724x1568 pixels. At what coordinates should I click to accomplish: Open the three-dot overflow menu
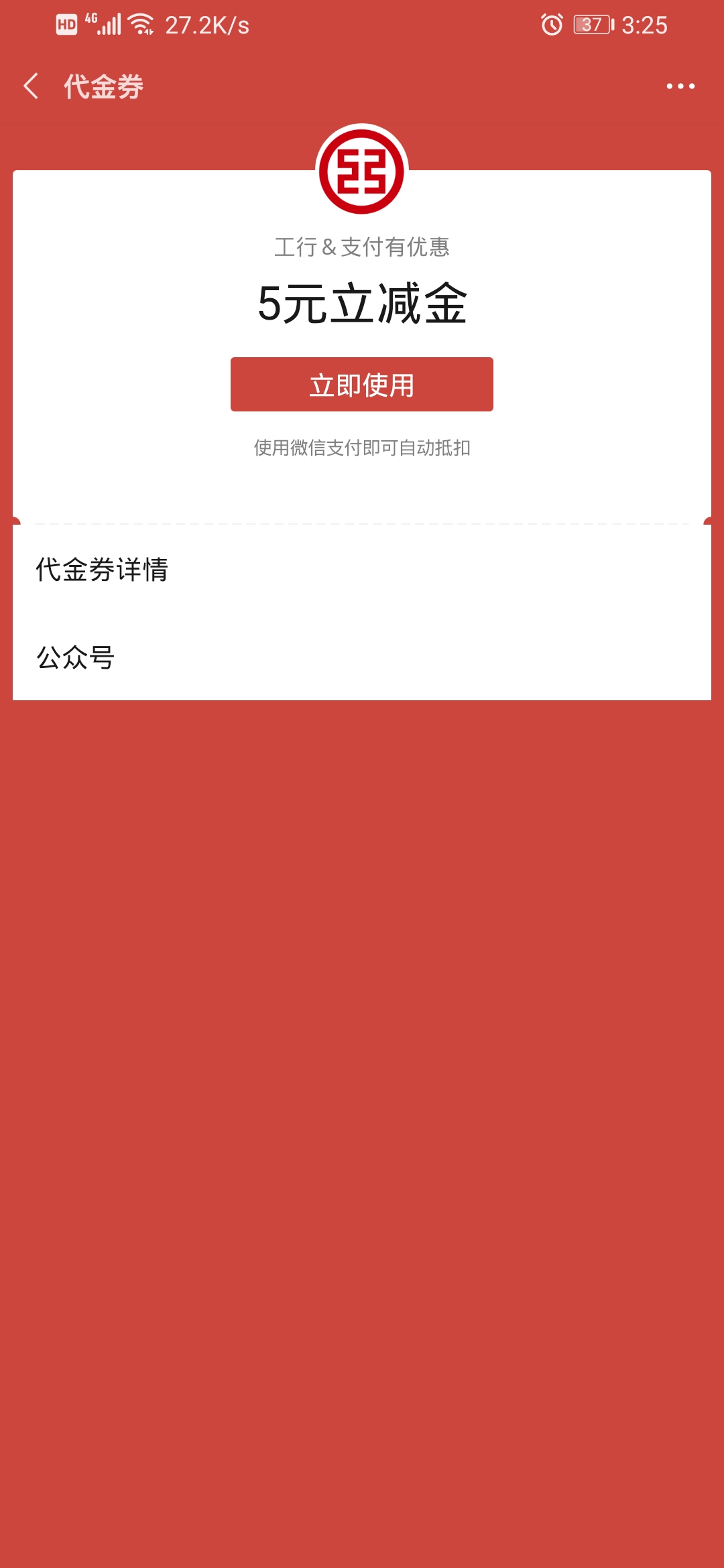(680, 86)
